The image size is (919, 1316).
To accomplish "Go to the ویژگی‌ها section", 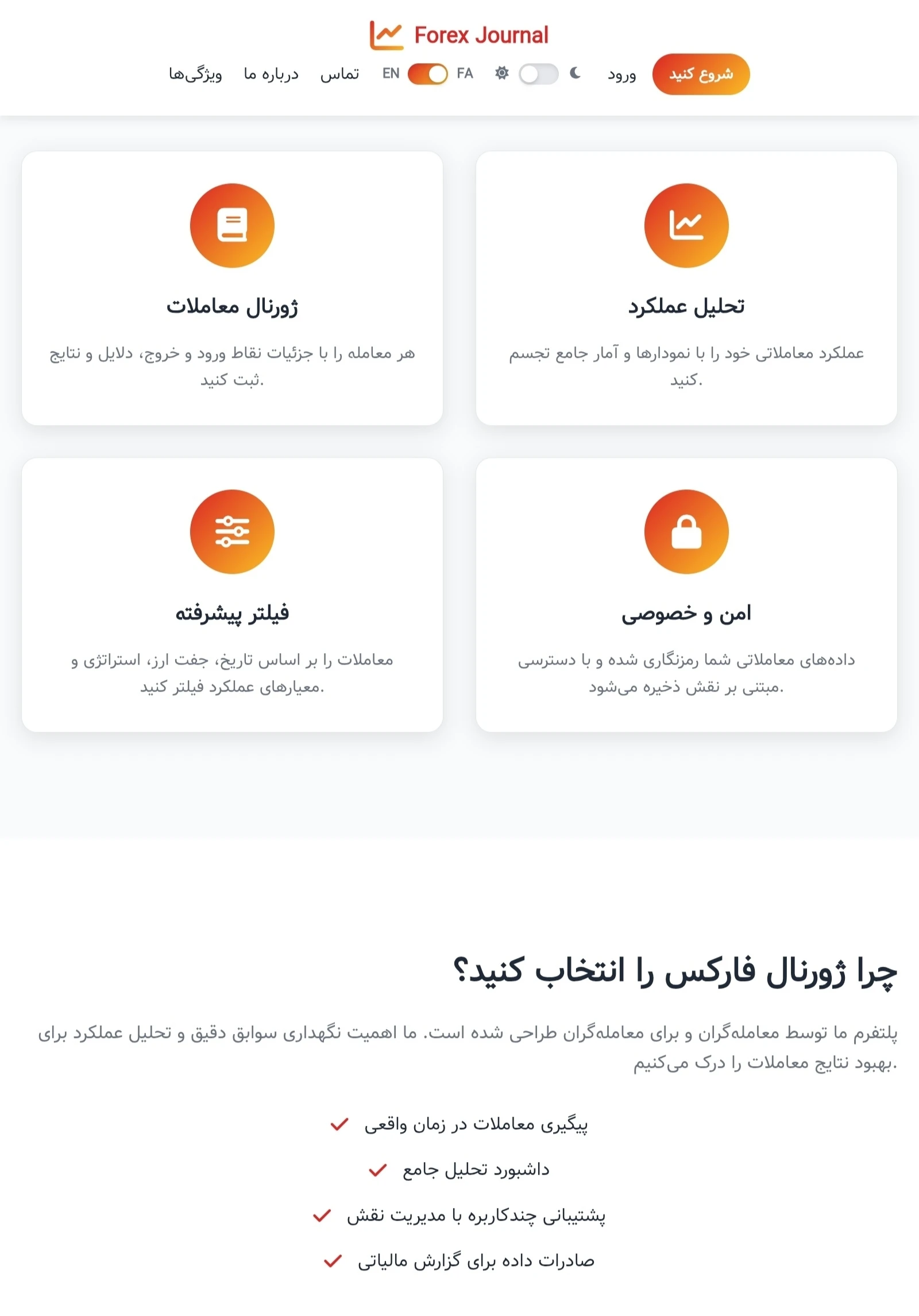I will click(195, 74).
